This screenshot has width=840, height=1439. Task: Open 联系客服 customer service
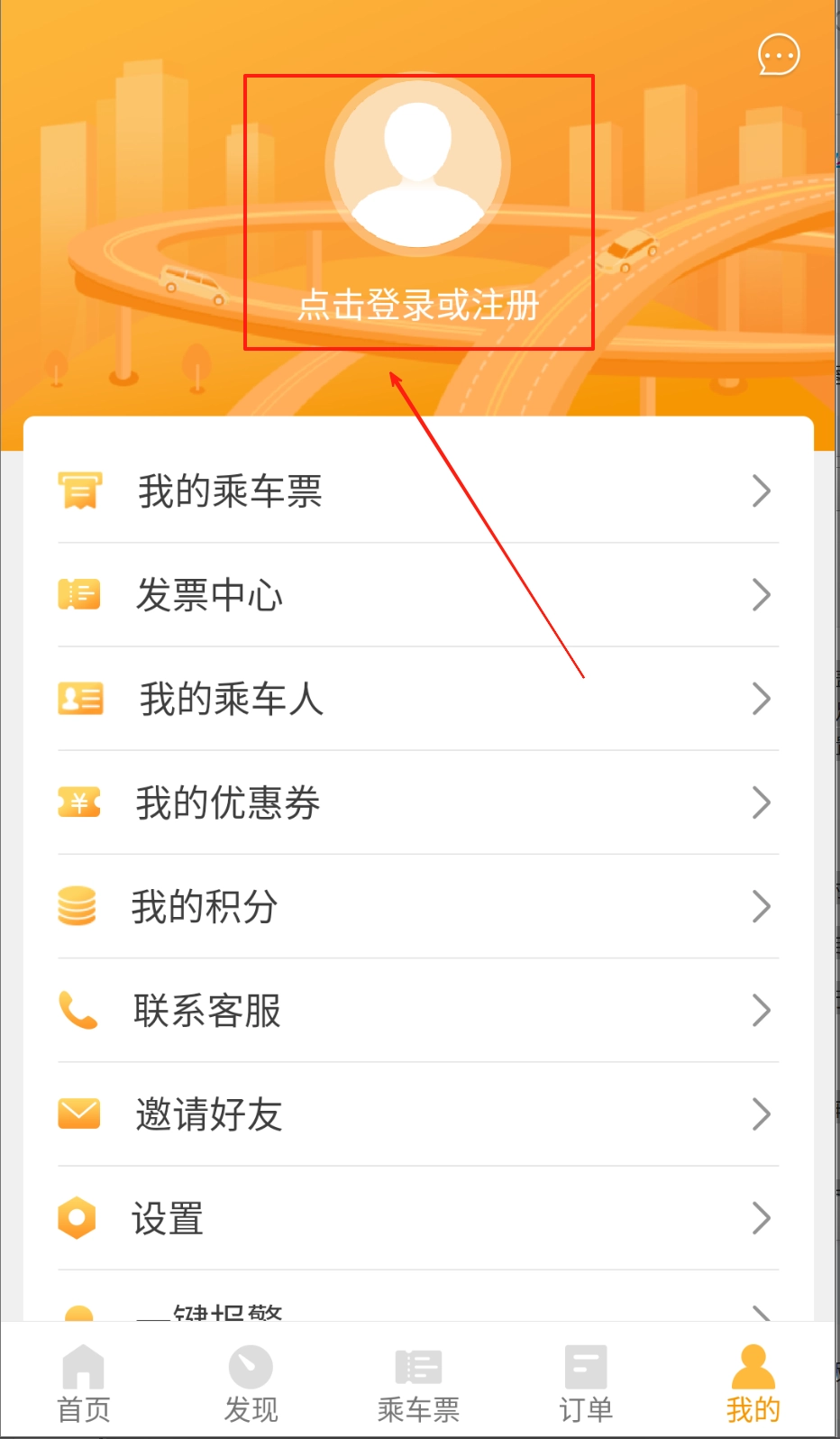[x=416, y=1011]
